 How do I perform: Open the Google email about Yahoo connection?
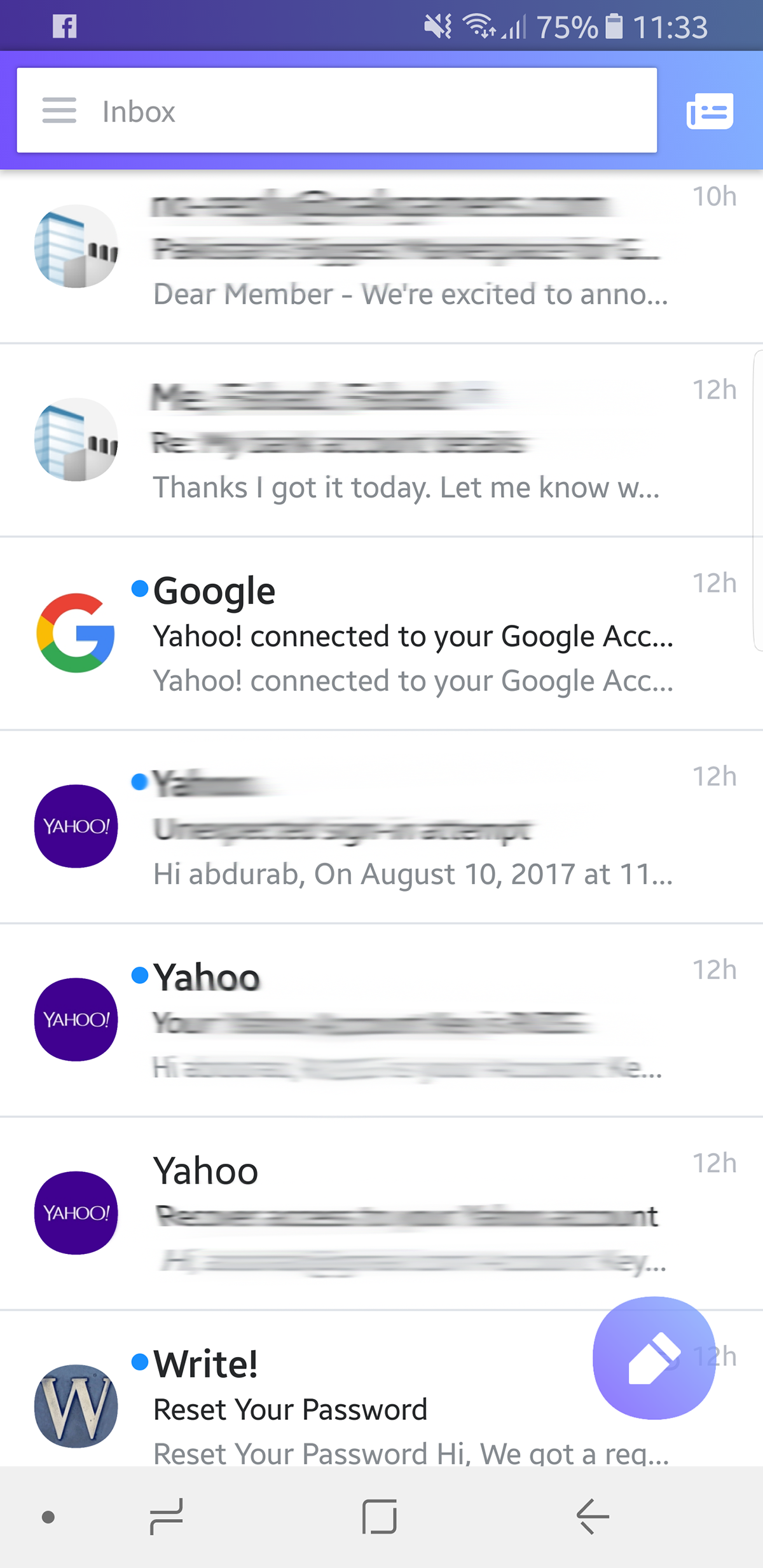(x=381, y=634)
